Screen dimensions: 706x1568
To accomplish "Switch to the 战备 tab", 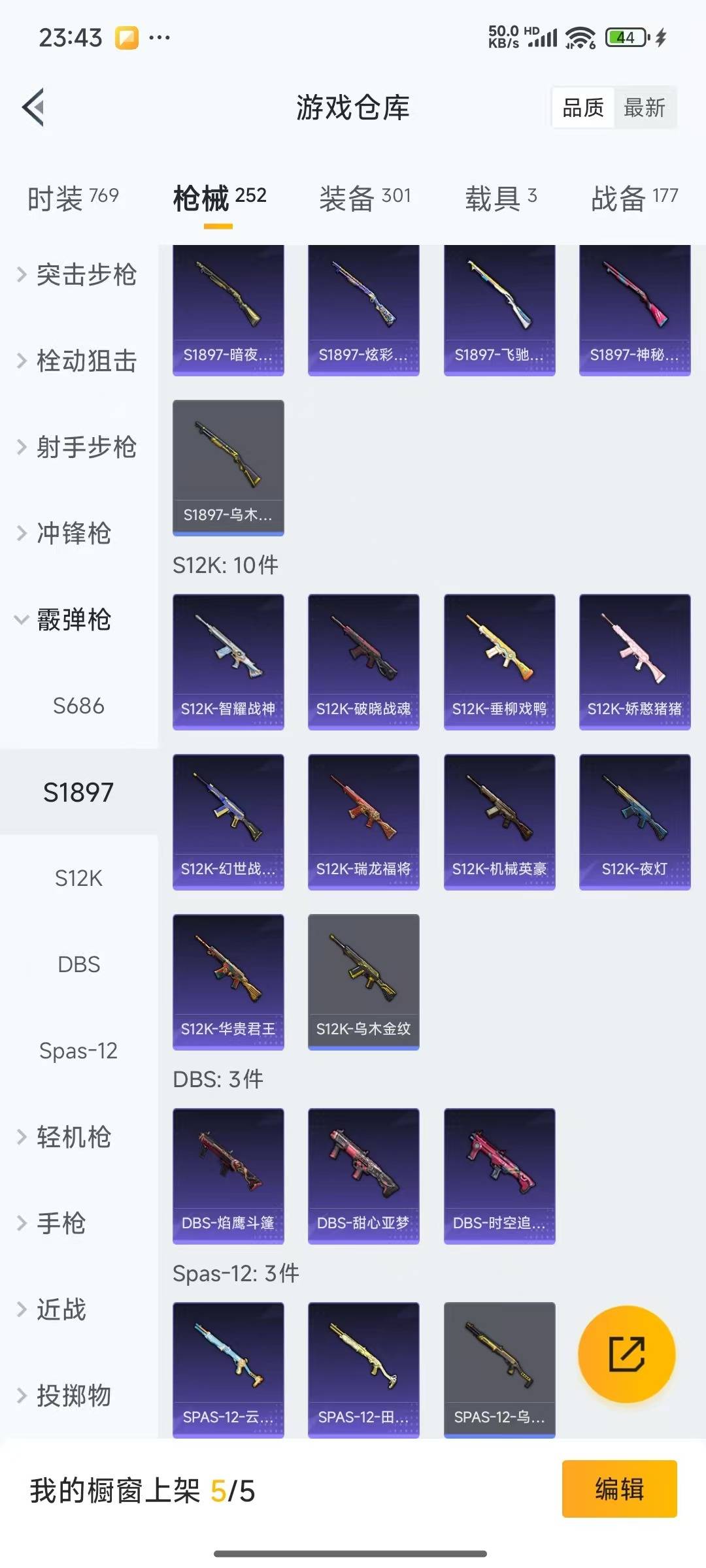I will (634, 198).
